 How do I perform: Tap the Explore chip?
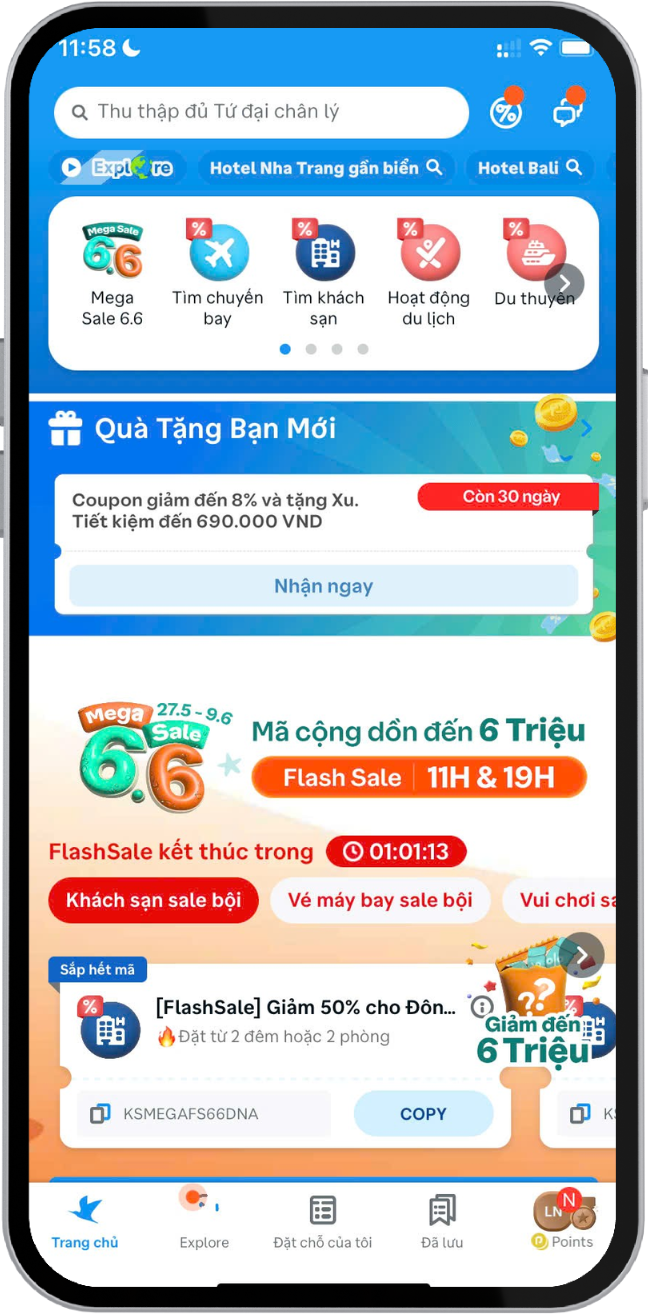(117, 168)
